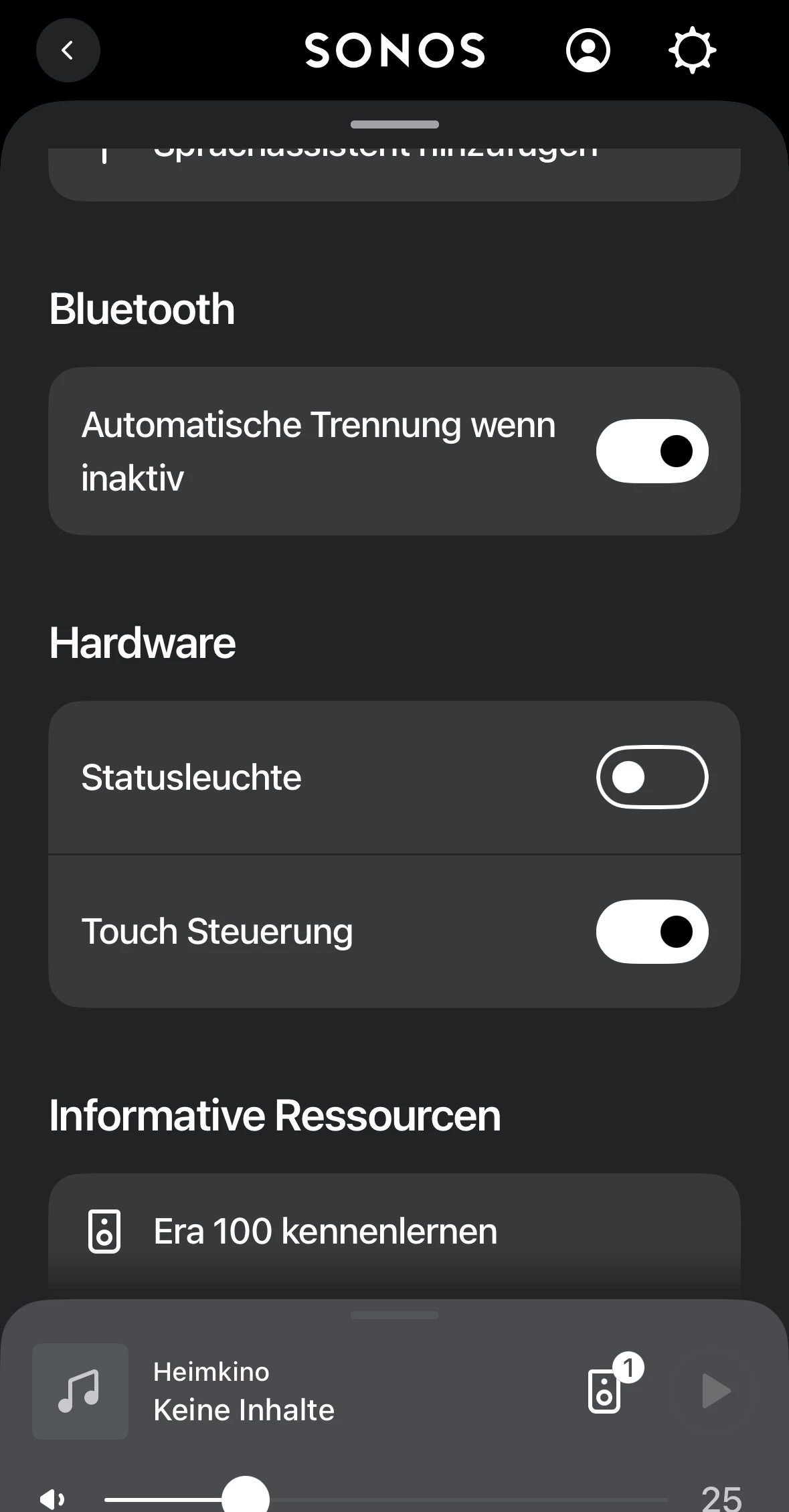
Task: Turn on the Statusleuchte switch
Action: coord(652,777)
